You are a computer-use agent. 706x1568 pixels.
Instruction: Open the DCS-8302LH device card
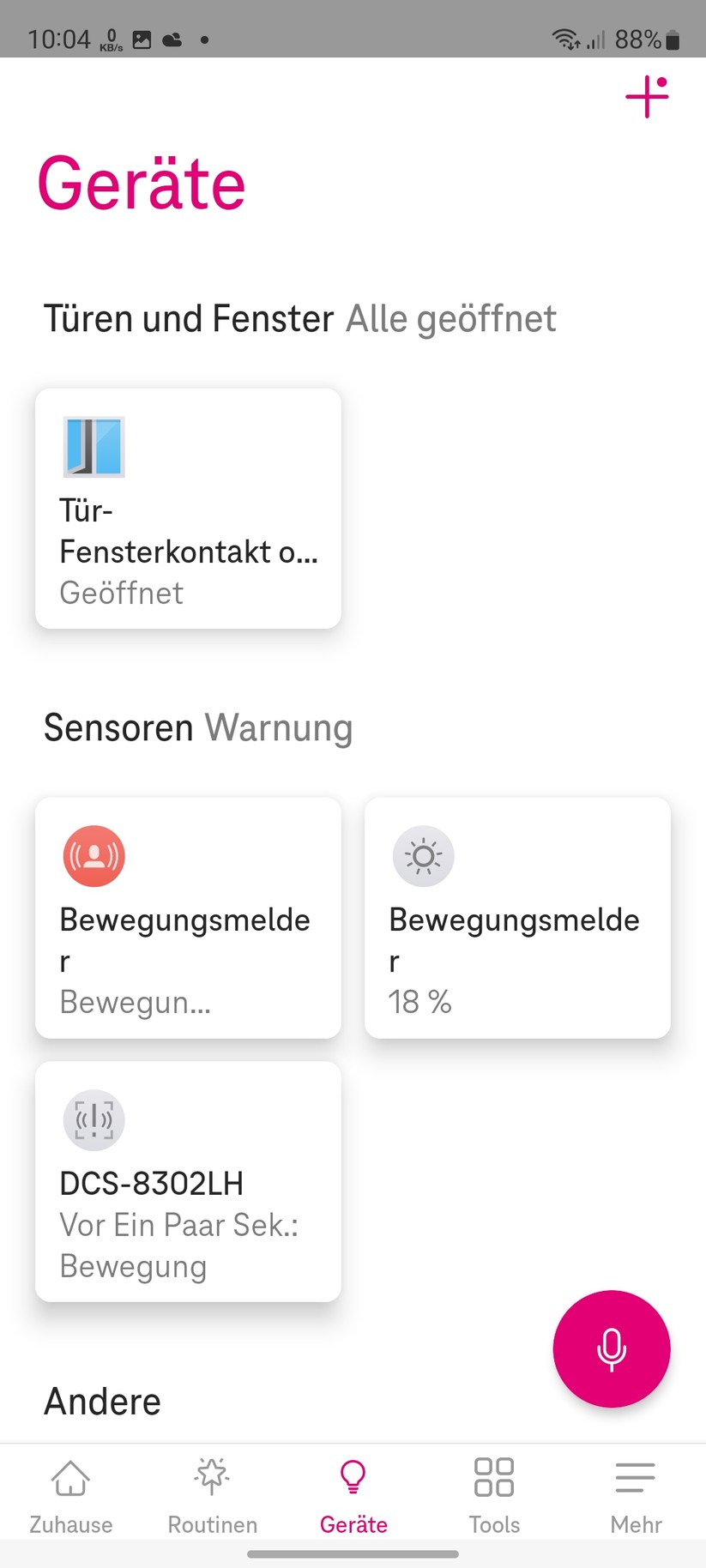tap(187, 1181)
